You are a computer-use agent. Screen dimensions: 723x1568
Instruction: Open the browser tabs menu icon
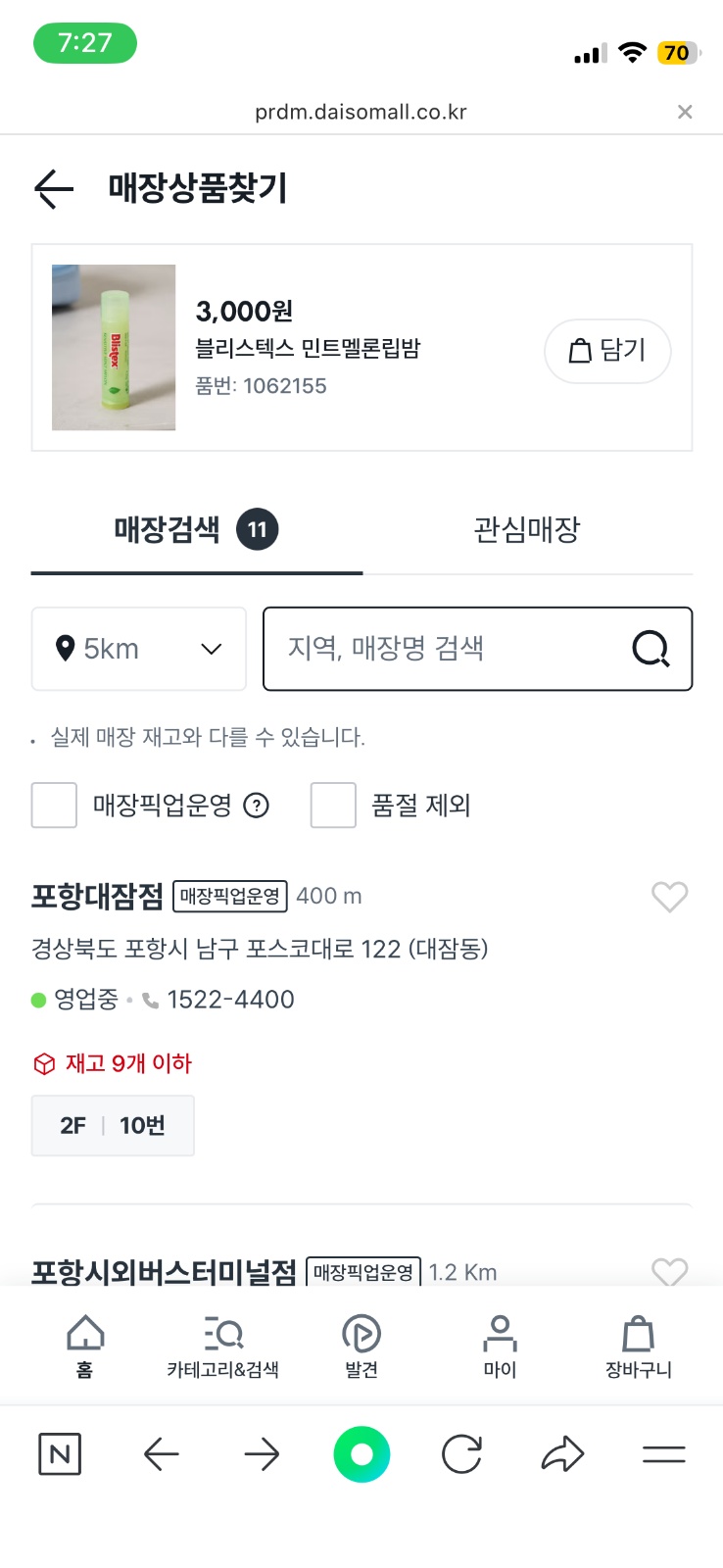point(664,1454)
